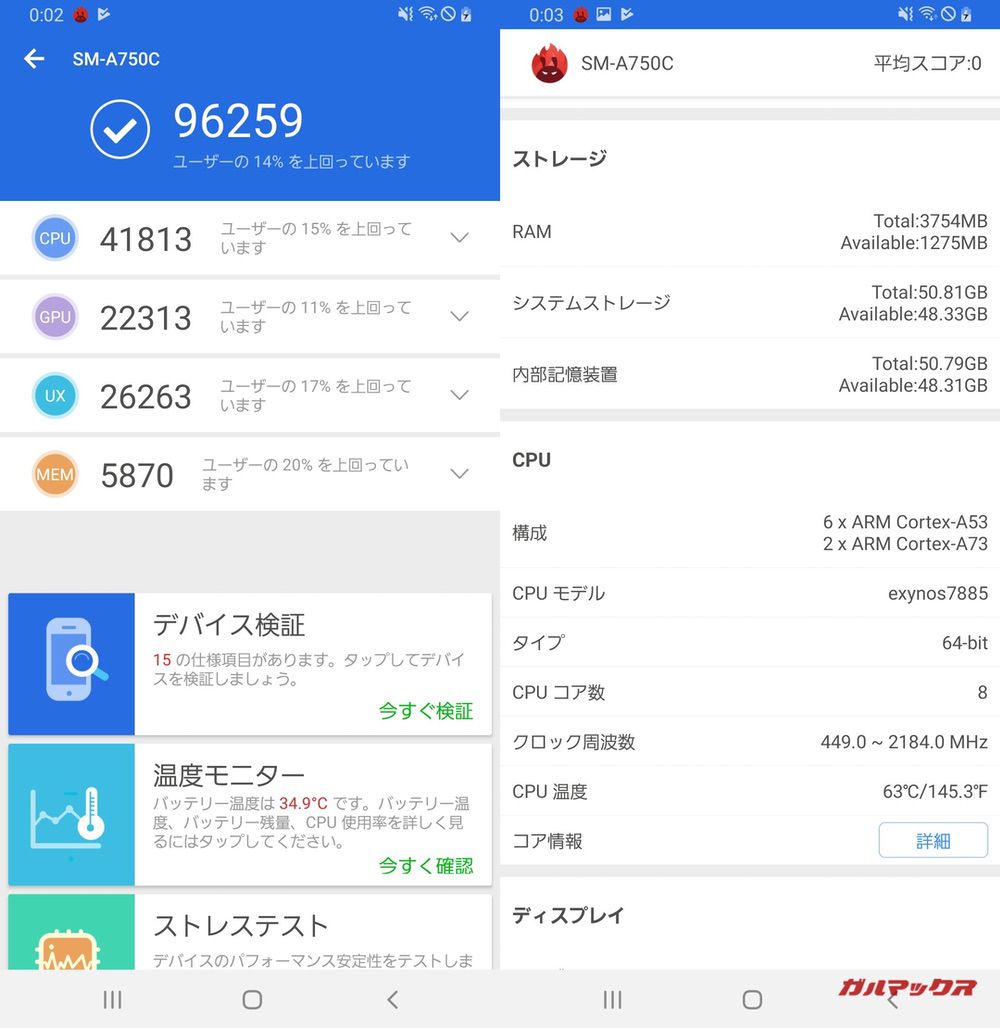
Task: Expand the CPU score details chevron
Action: pos(459,238)
